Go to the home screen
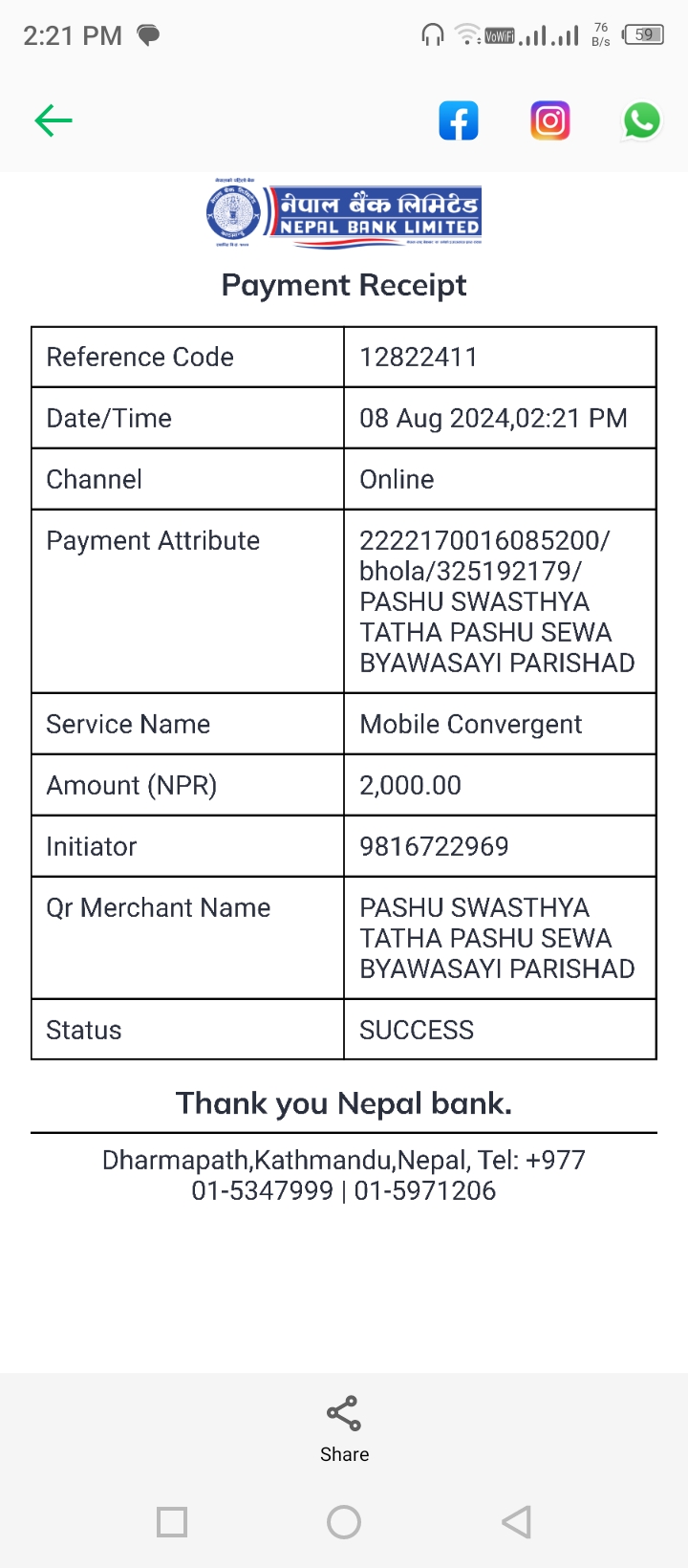The width and height of the screenshot is (688, 1568). coord(344,1522)
